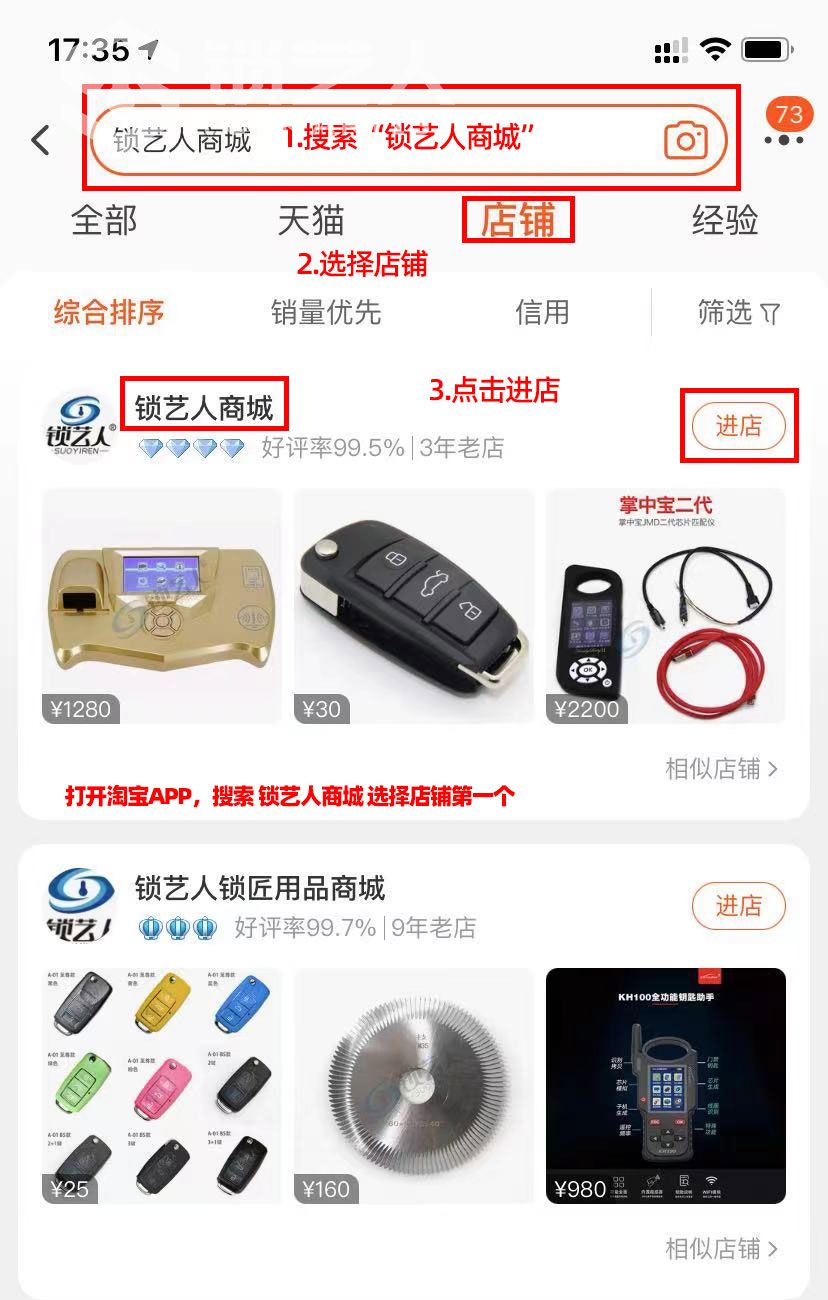Open camera image search
The image size is (828, 1300).
tap(685, 140)
